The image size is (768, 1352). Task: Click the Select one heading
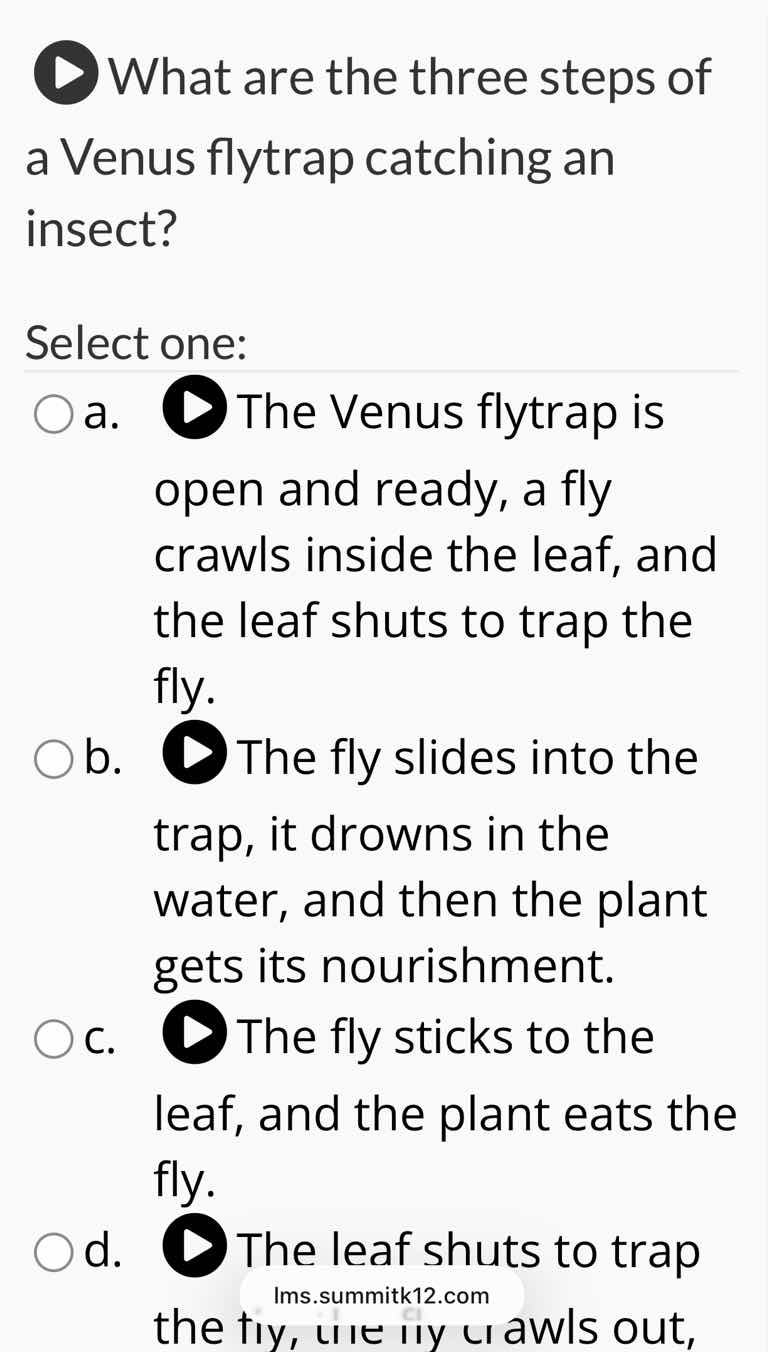coord(134,341)
